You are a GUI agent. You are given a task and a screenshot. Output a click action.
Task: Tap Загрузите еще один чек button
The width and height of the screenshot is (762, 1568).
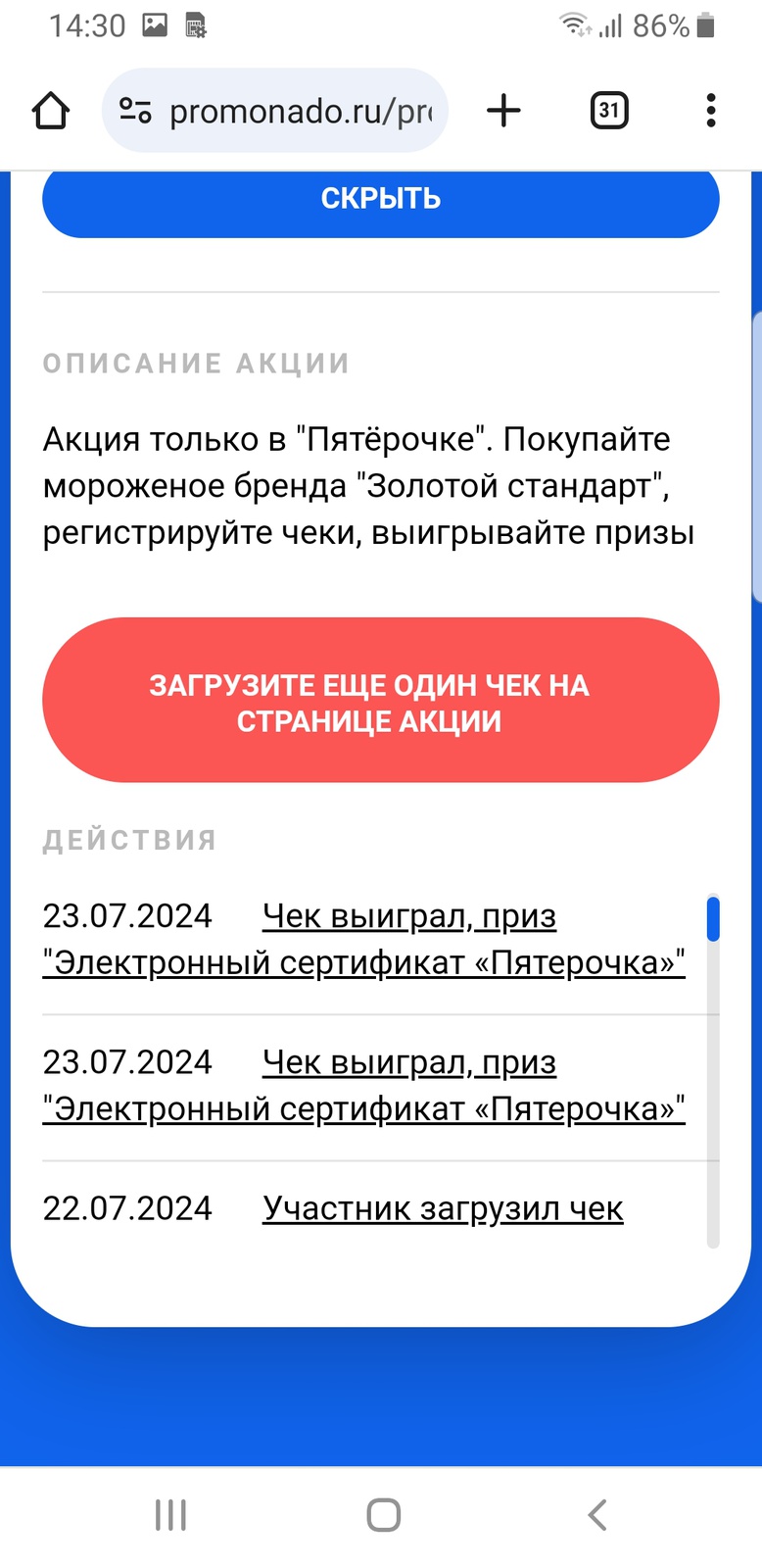click(380, 700)
